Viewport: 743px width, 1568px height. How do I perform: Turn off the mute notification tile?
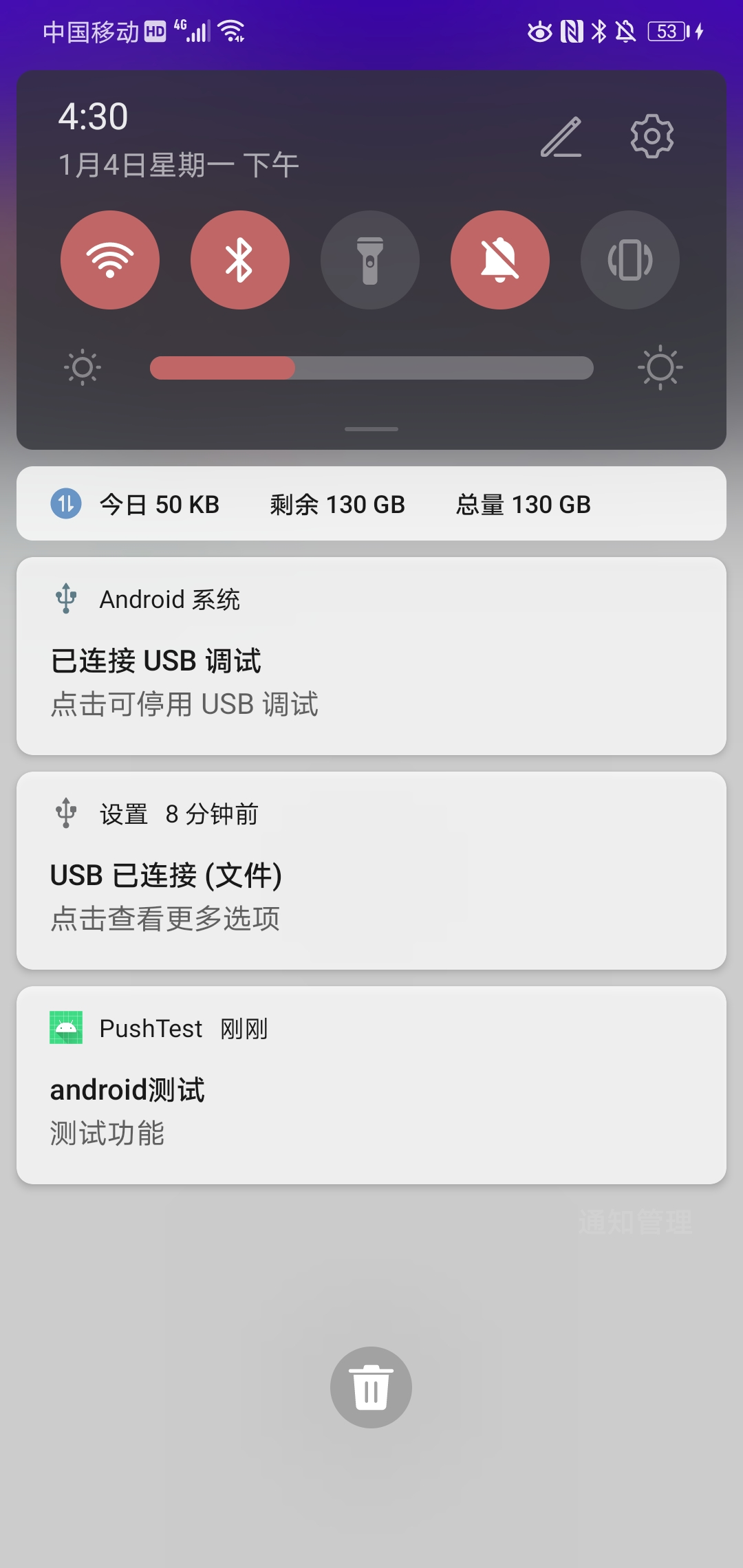(x=500, y=260)
